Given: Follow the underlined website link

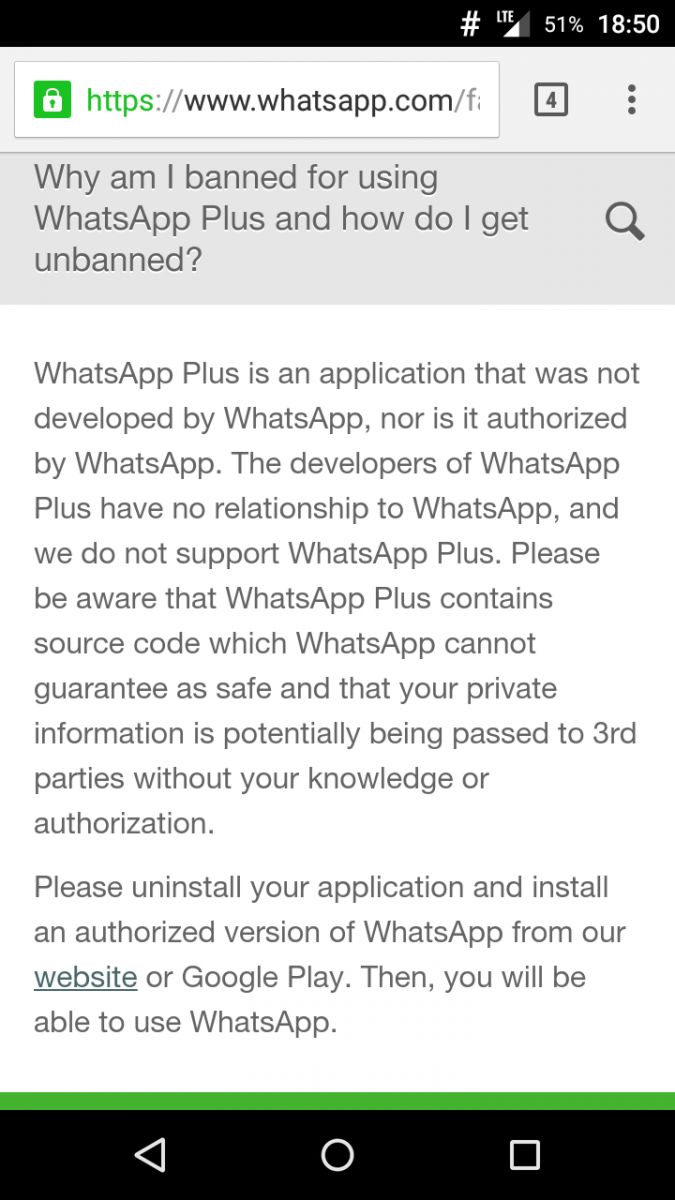Looking at the screenshot, I should point(85,977).
